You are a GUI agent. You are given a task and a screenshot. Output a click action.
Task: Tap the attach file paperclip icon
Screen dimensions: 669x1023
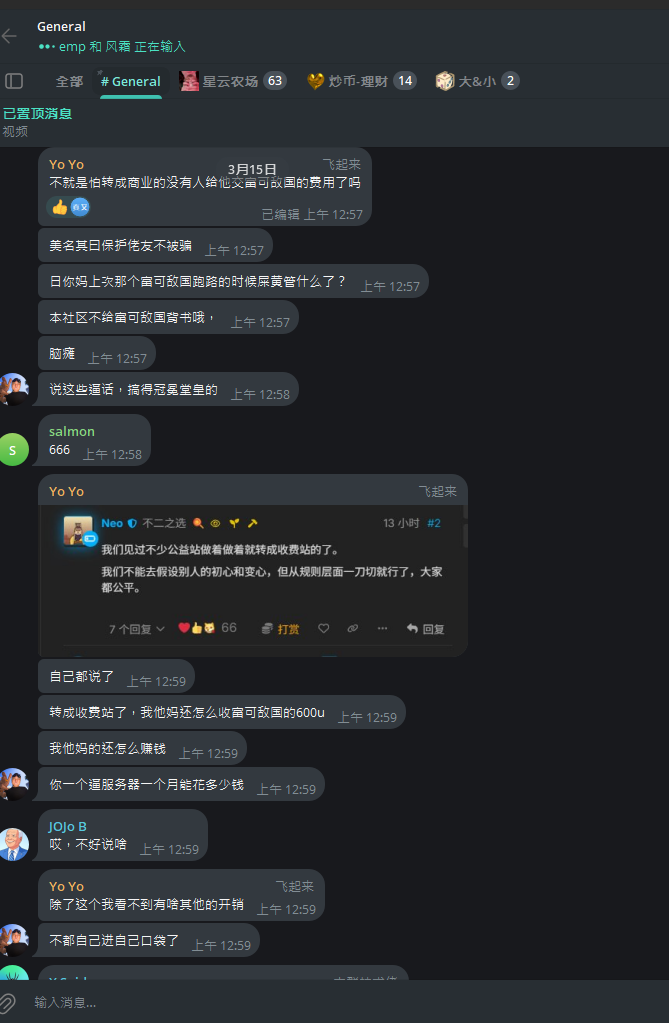coord(9,1002)
